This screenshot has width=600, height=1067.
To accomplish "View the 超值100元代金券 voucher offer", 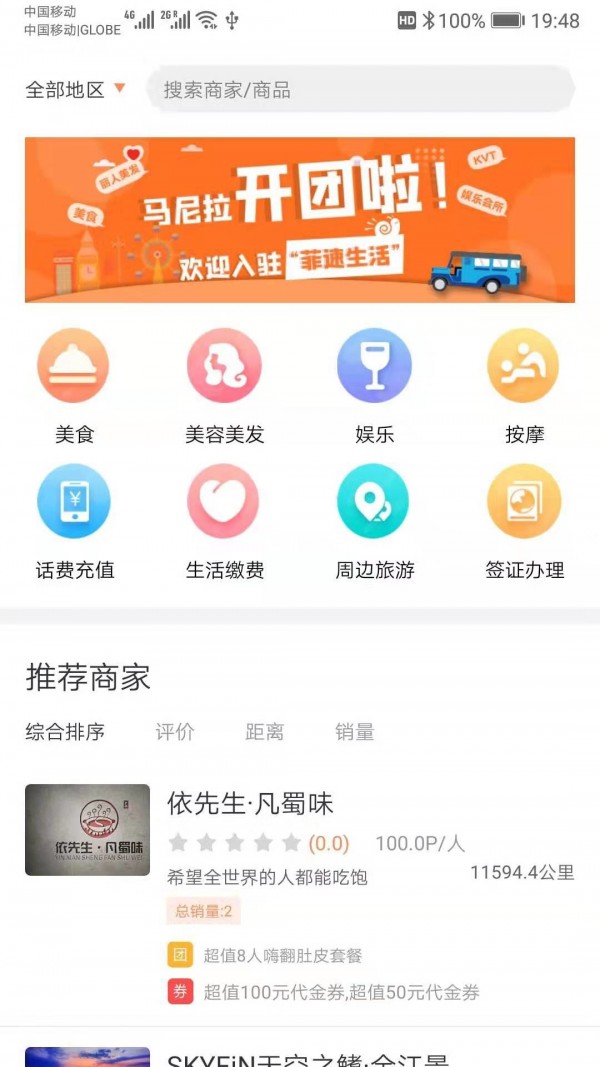I will 340,992.
